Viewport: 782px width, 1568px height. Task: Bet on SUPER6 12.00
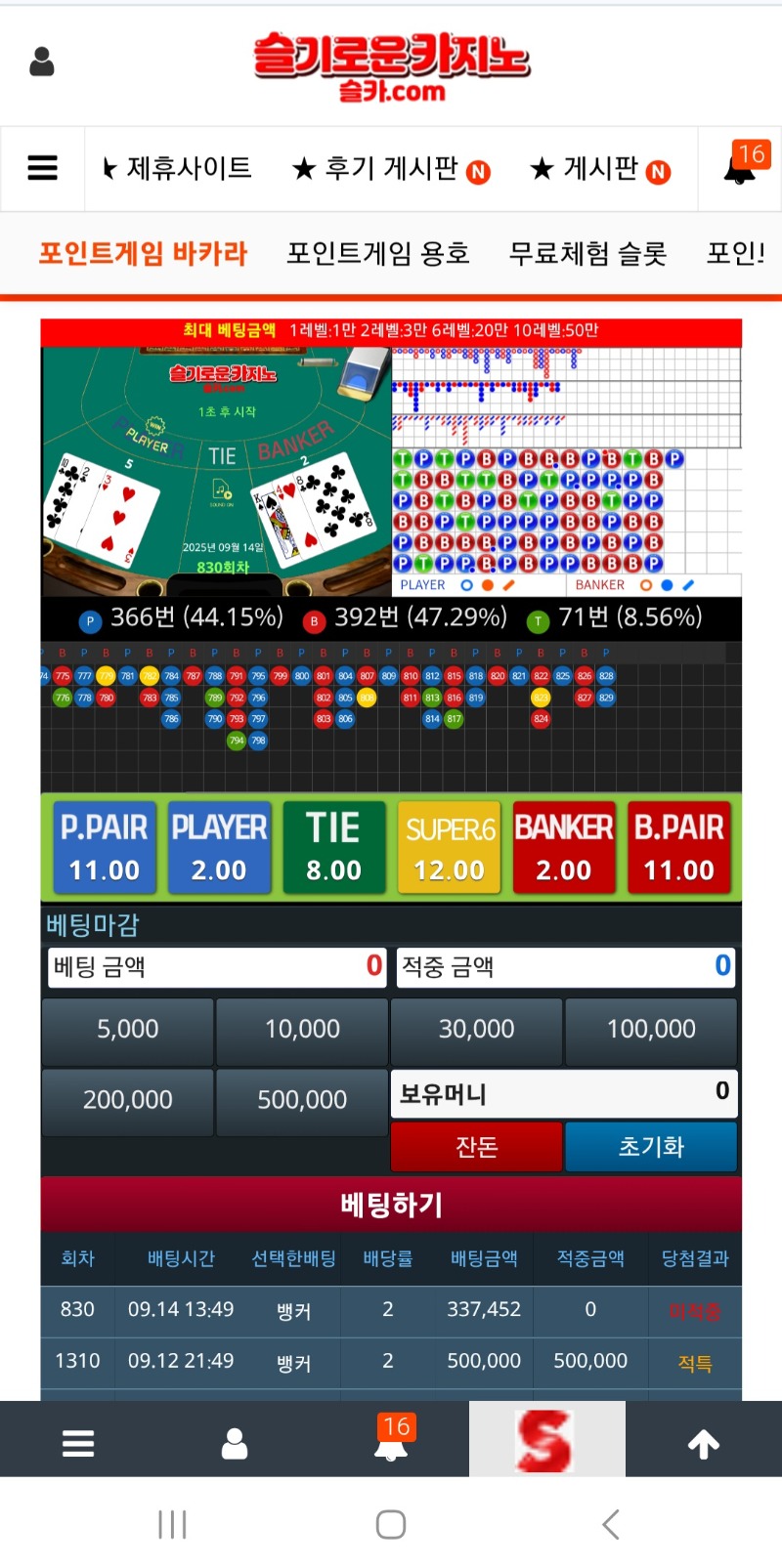click(x=449, y=847)
